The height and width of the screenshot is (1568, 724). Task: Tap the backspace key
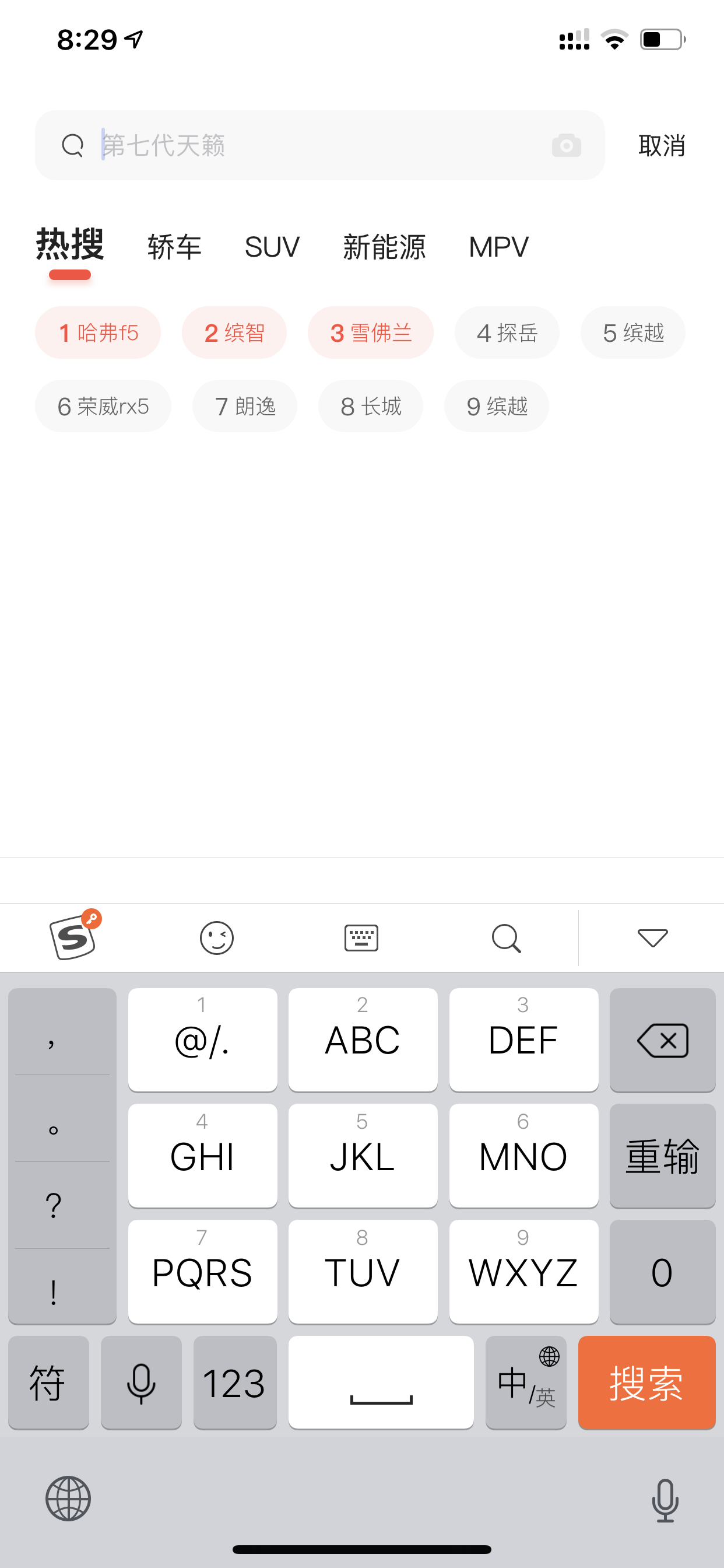pos(662,1039)
